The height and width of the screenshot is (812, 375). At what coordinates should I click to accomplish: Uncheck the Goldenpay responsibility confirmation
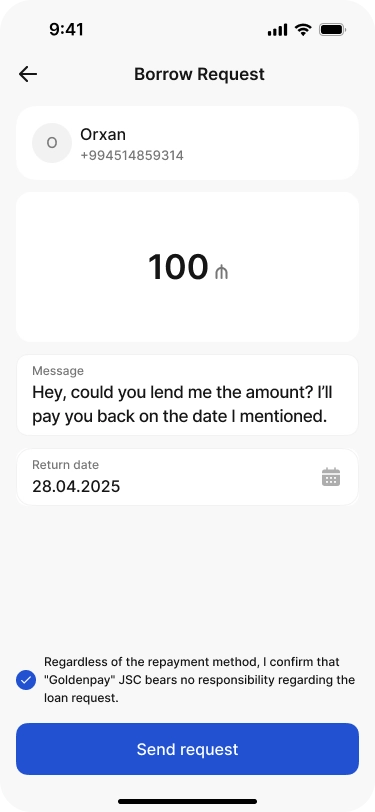pyautogui.click(x=26, y=680)
